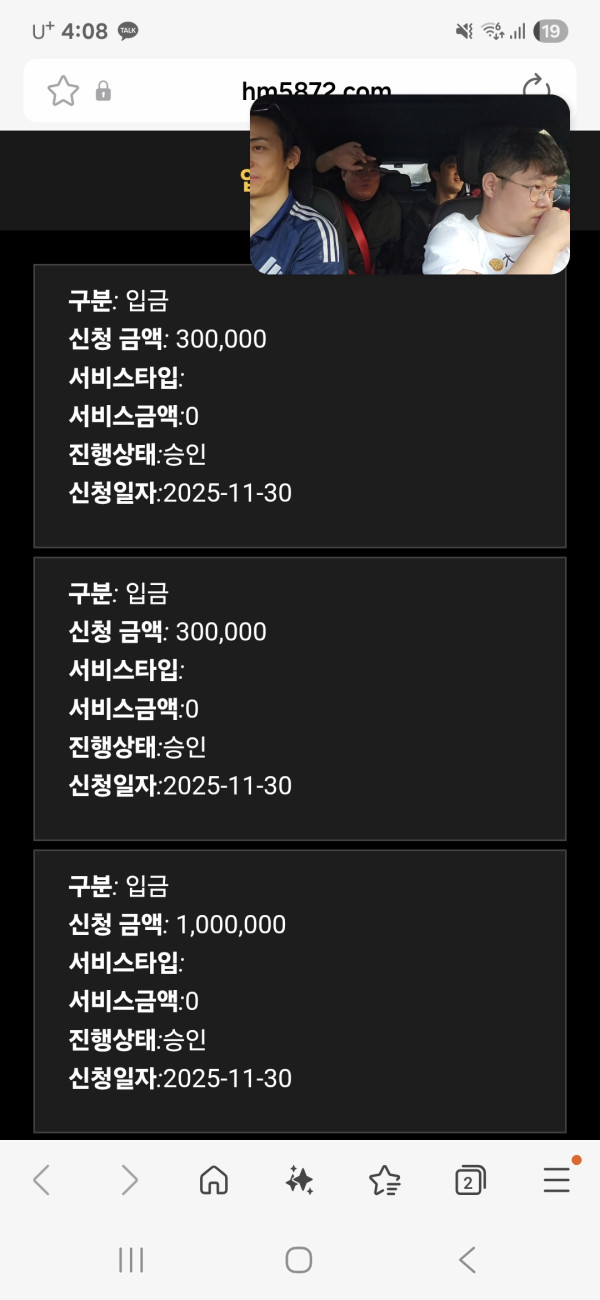Show the open tabs switcher
Viewport: 600px width, 1300px height.
point(469,1181)
